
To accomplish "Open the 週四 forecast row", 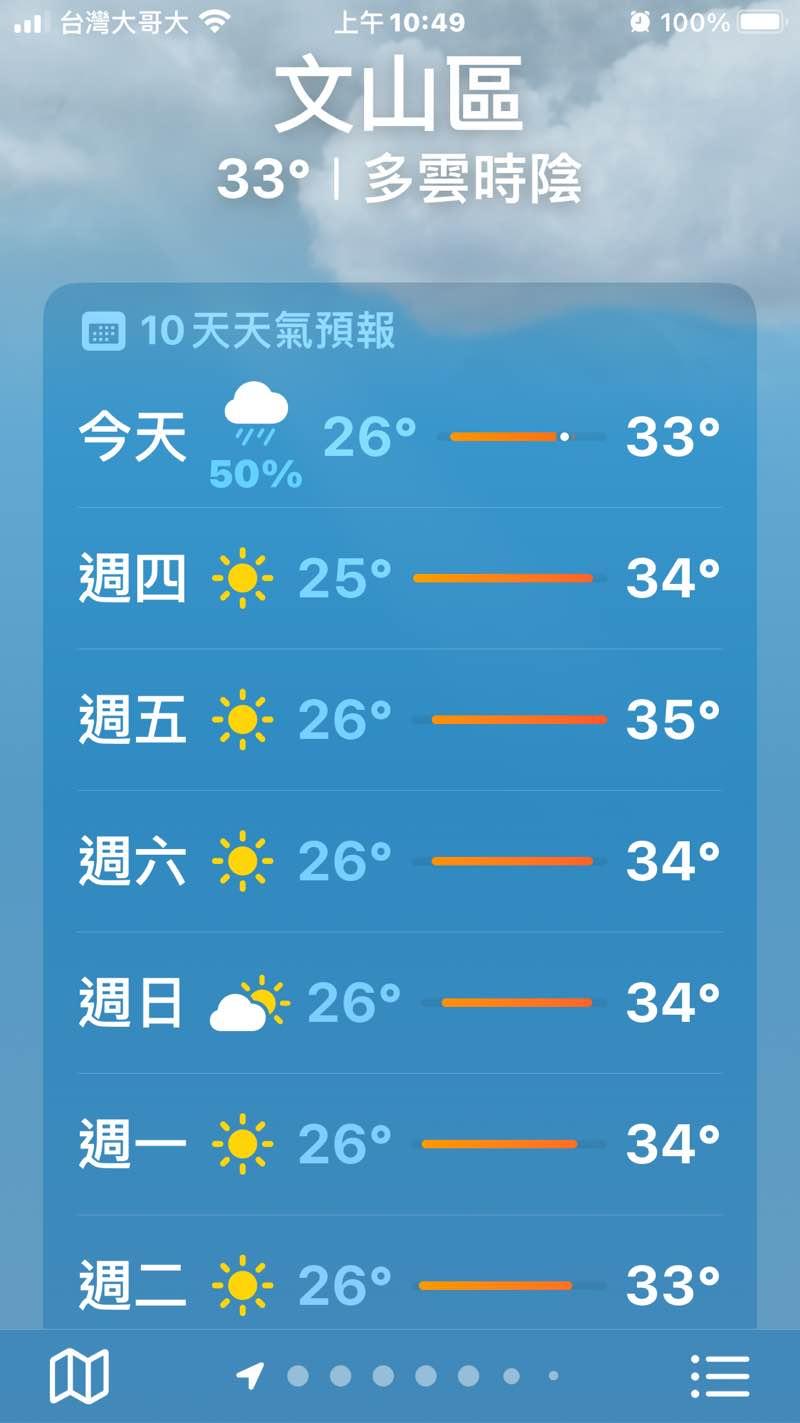I will (399, 578).
